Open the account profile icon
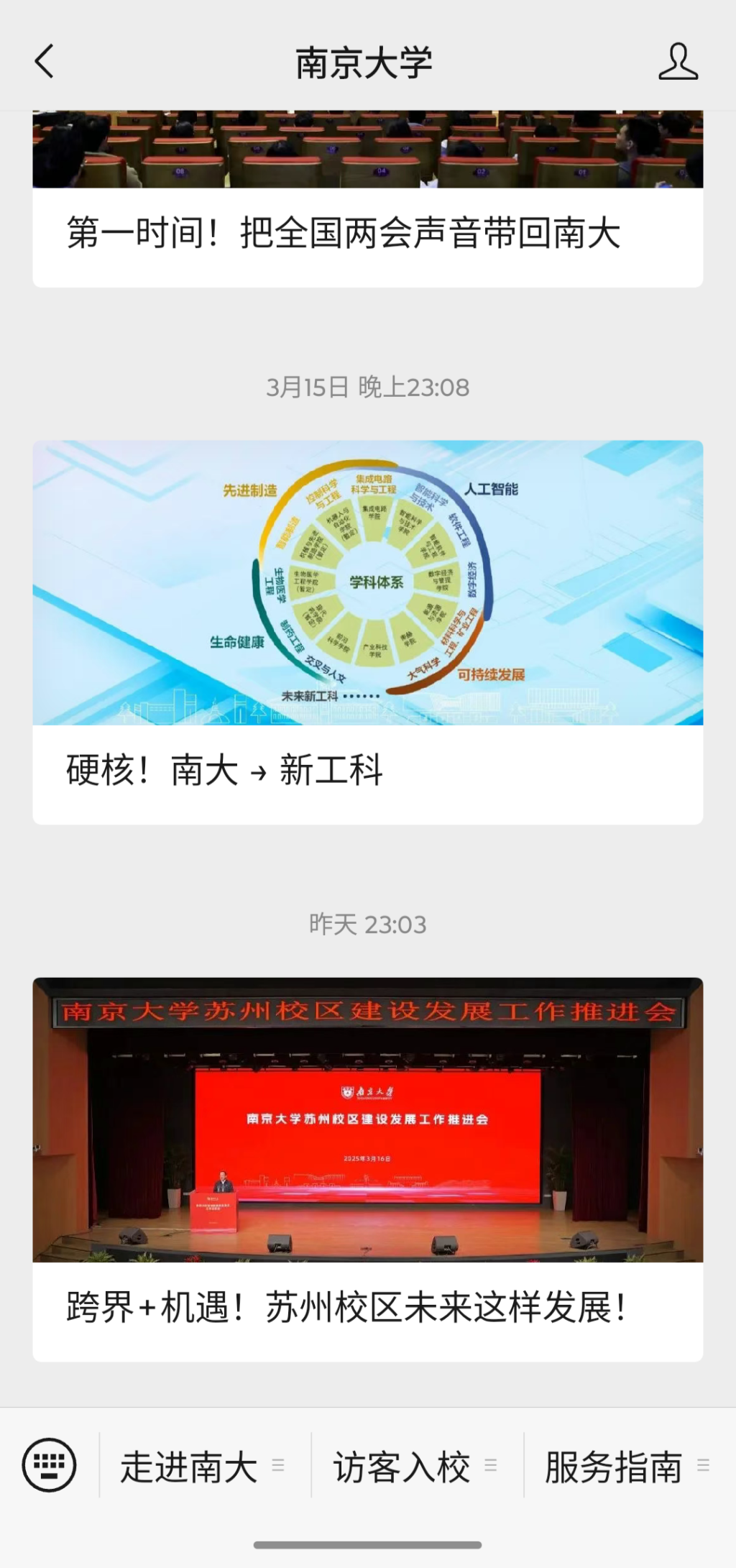 (678, 62)
